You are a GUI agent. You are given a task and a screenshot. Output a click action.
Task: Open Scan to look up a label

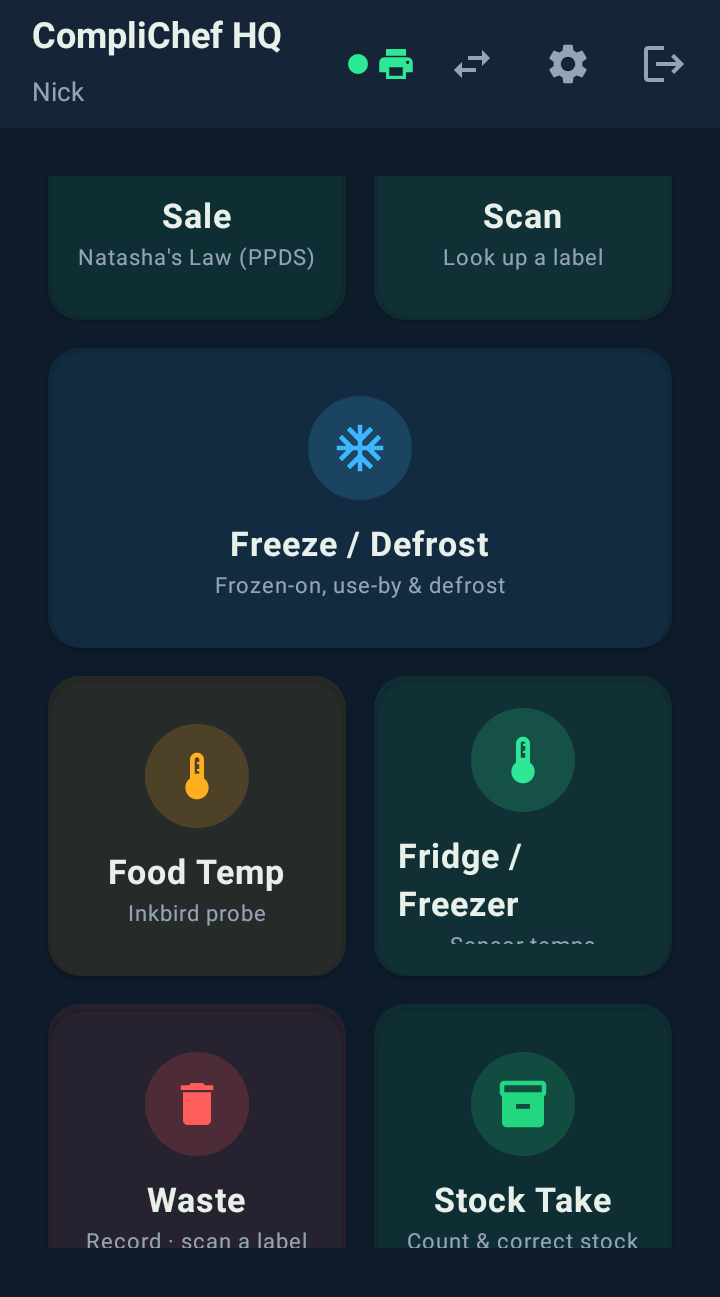click(523, 248)
